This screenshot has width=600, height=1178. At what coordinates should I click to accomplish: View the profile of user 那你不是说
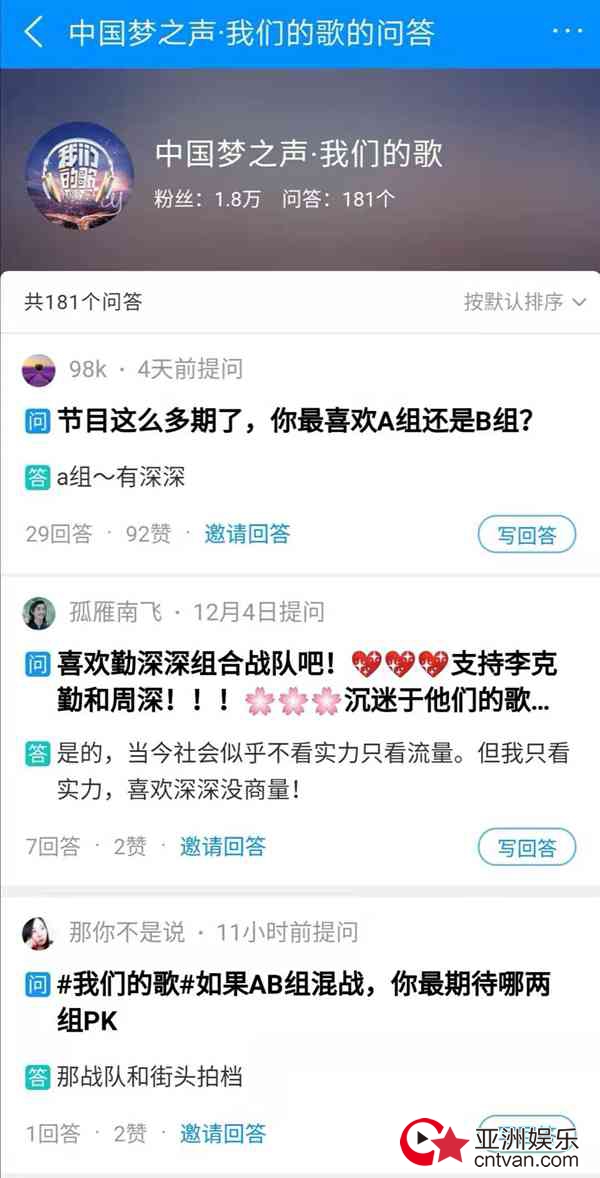click(x=39, y=933)
